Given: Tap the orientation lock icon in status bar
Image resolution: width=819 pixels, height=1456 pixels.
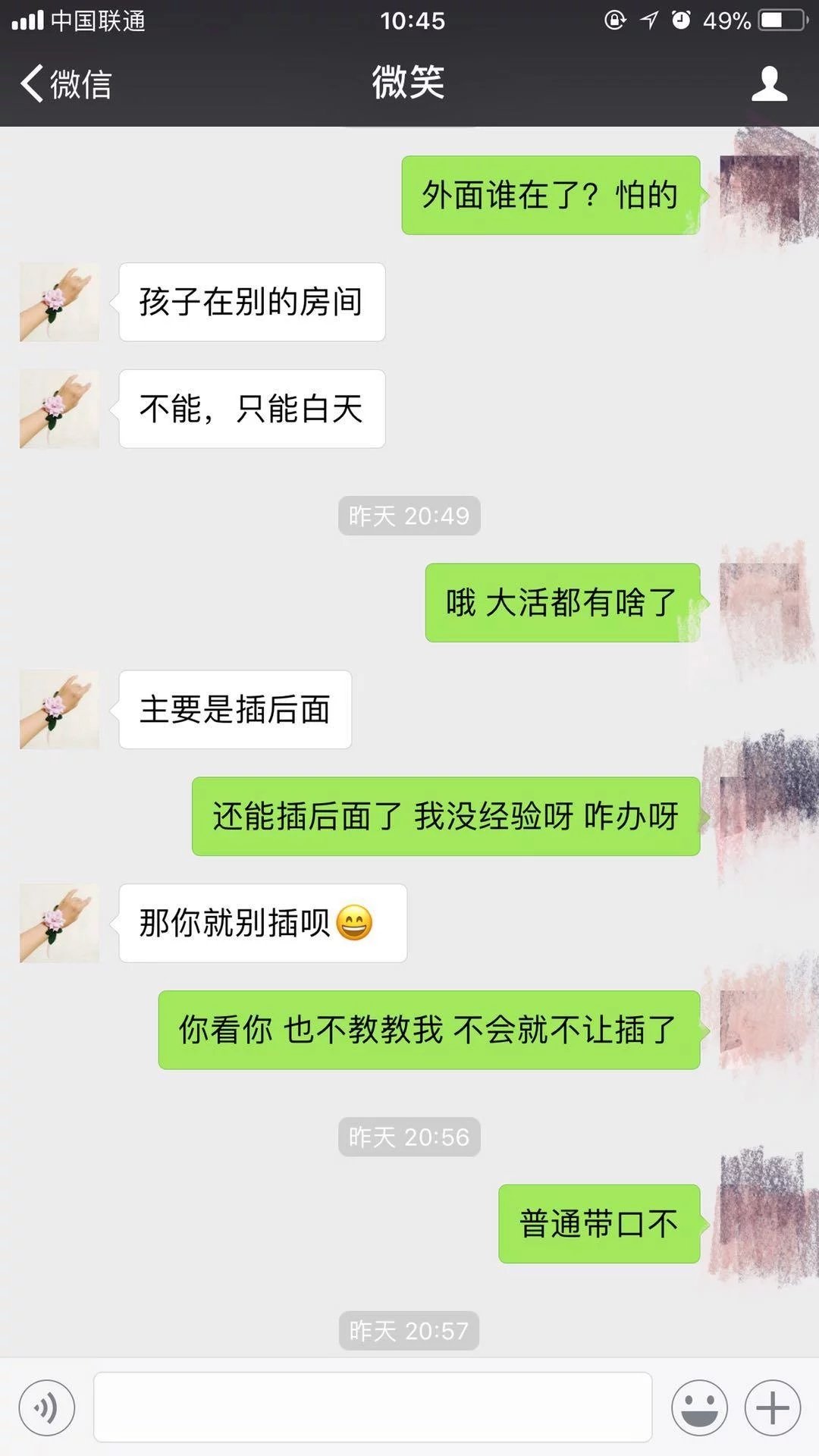Looking at the screenshot, I should 614,22.
